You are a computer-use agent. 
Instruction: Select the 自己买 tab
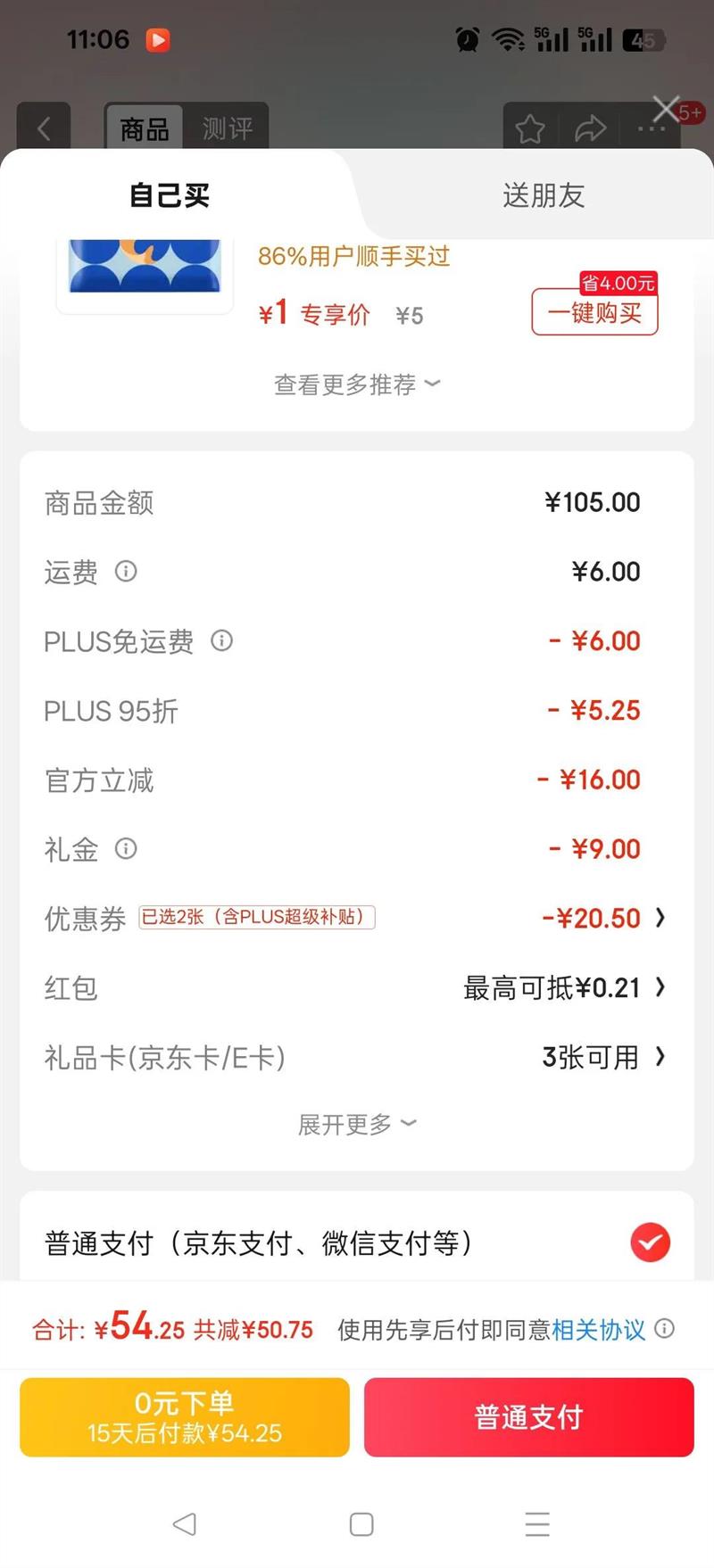(x=170, y=195)
